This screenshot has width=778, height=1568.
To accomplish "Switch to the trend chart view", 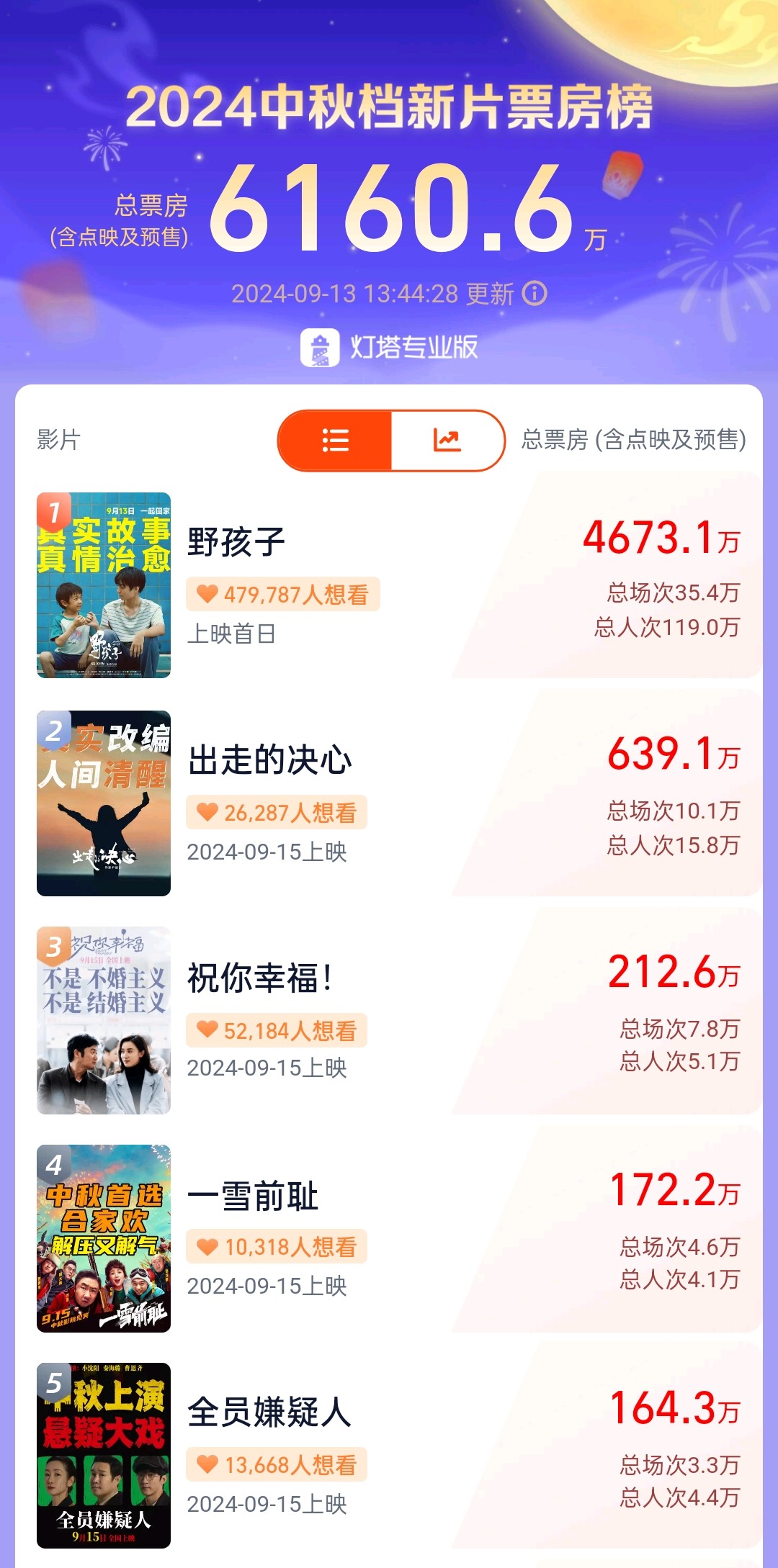I will tap(447, 441).
